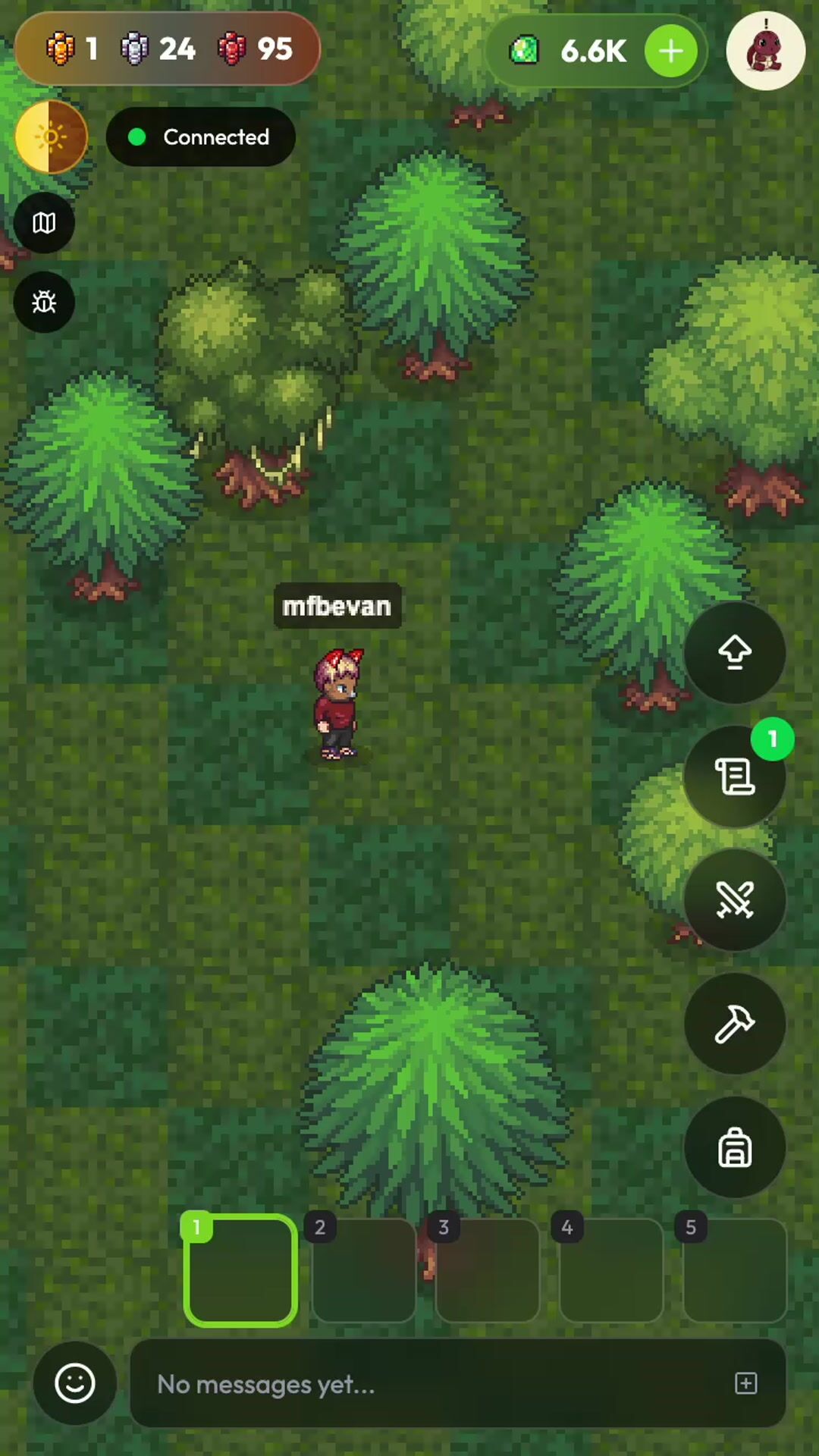Open the hammer build tool
This screenshot has width=819, height=1456.
point(734,1024)
